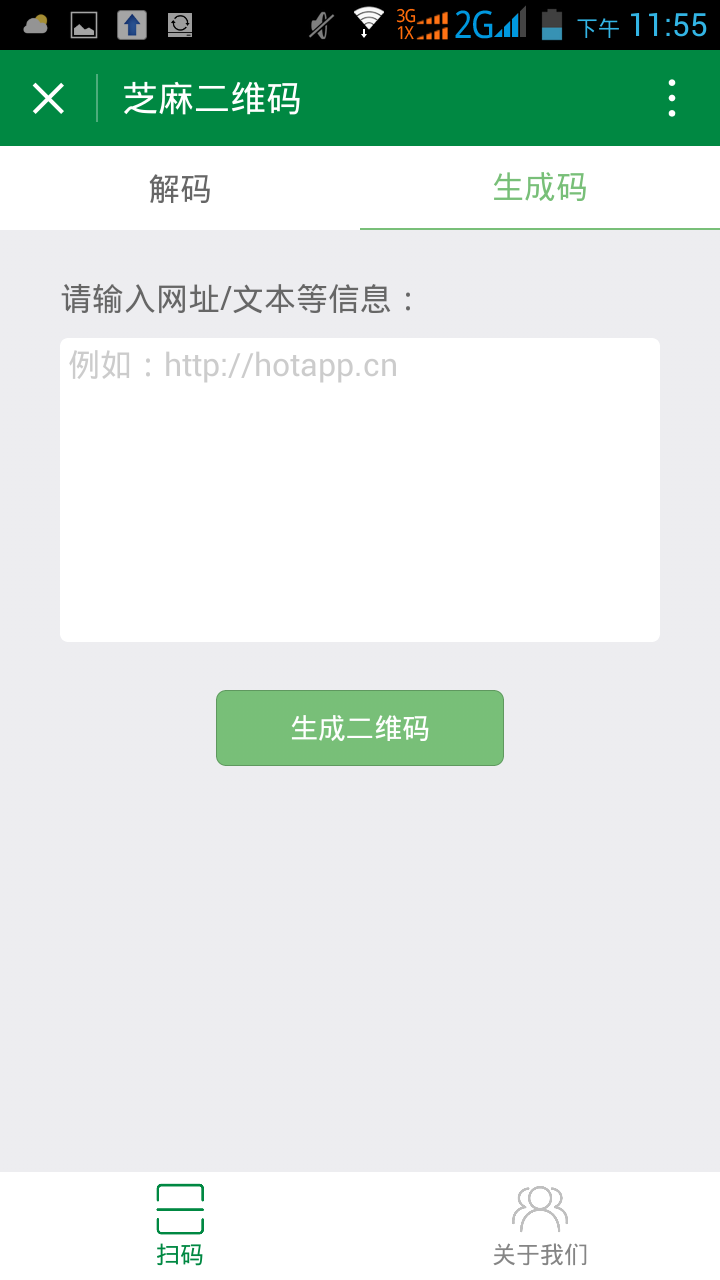Image resolution: width=720 pixels, height=1280 pixels.
Task: Close the 芝麻二维码 mini program
Action: (x=48, y=98)
